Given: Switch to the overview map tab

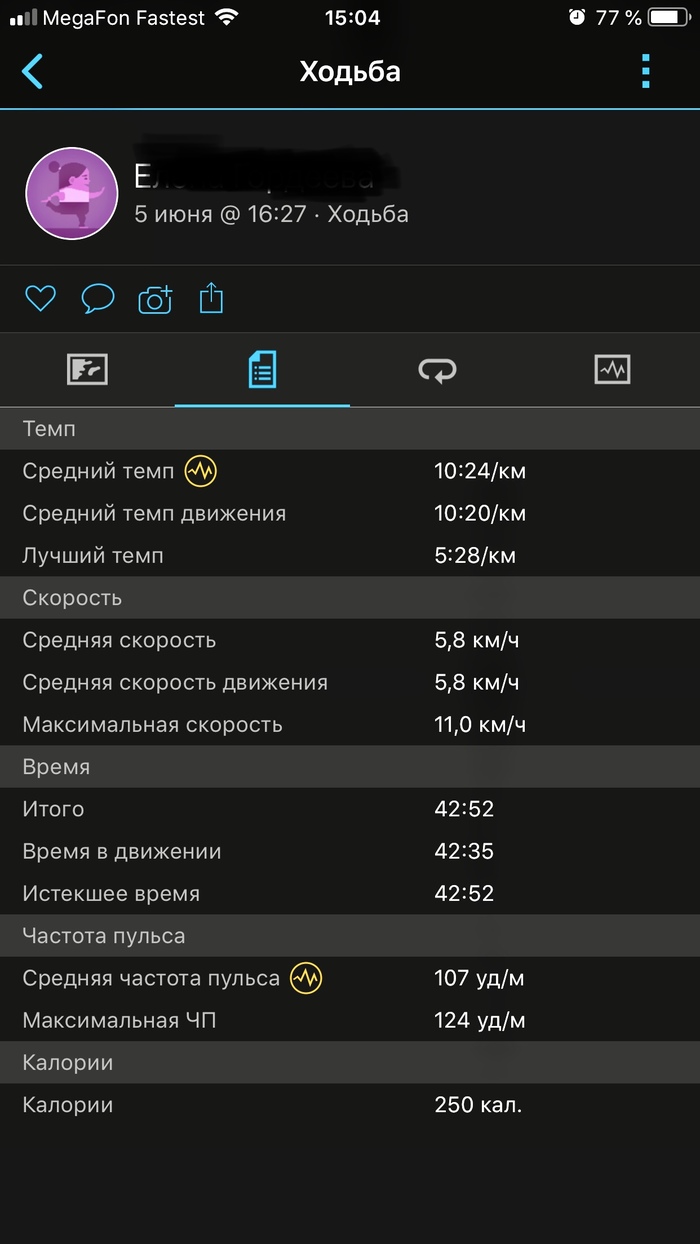Looking at the screenshot, I should click(87, 370).
